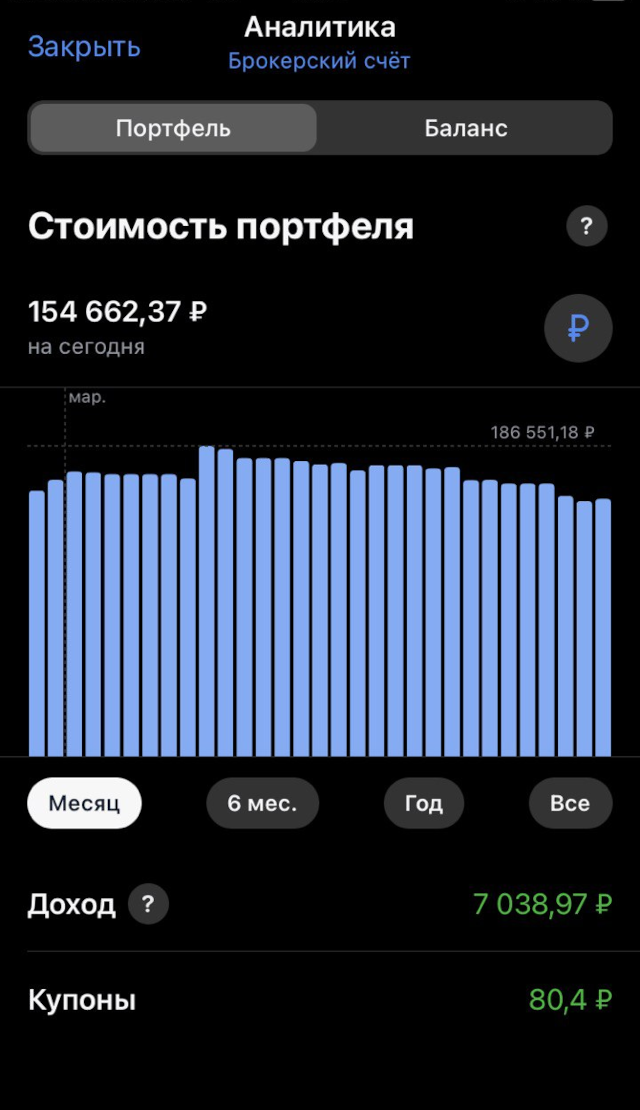Open the question mark beside Доход
This screenshot has height=1110, width=640.
click(x=148, y=904)
